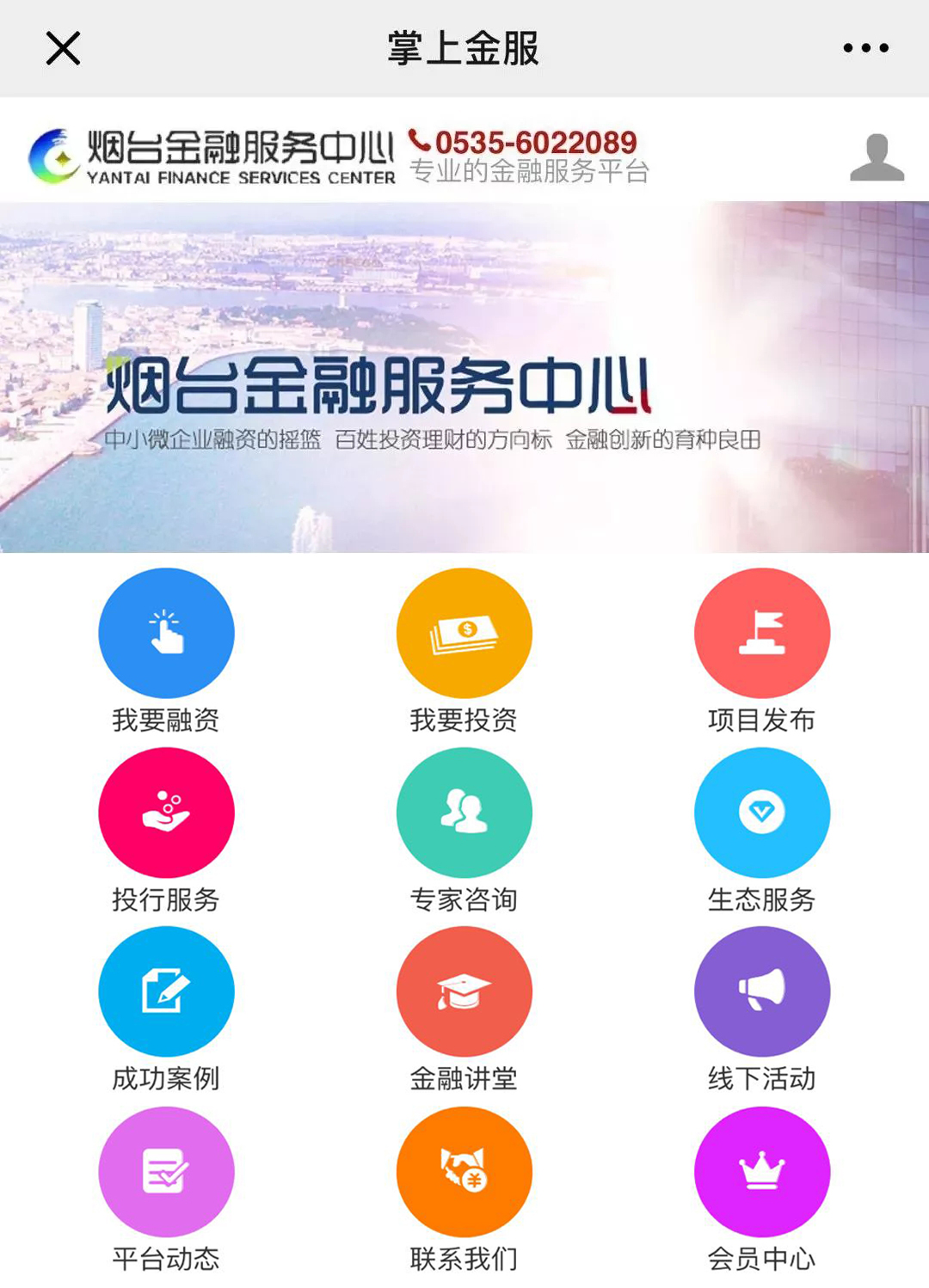The width and height of the screenshot is (929, 1288).
Task: Open 金融讲堂
Action: [464, 992]
